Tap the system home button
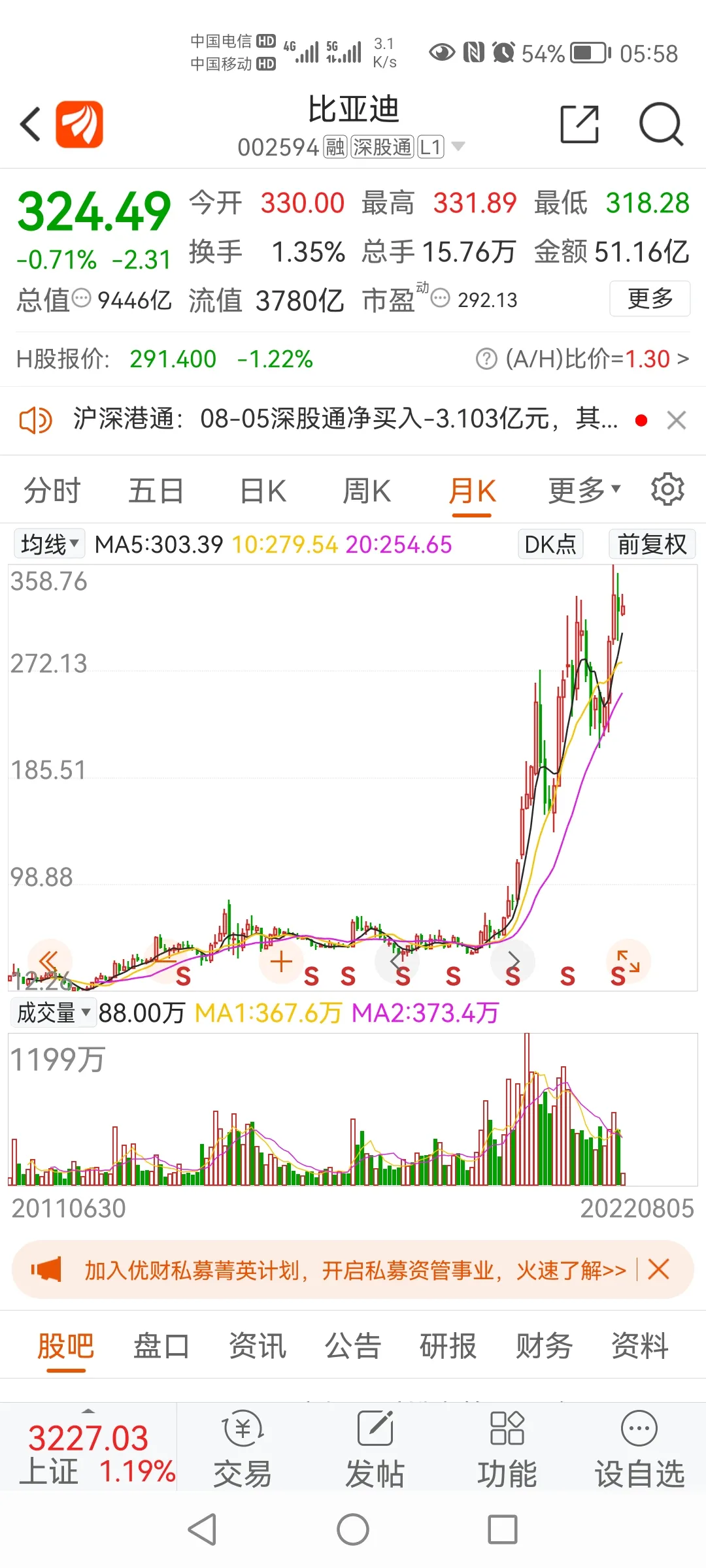 tap(353, 1529)
